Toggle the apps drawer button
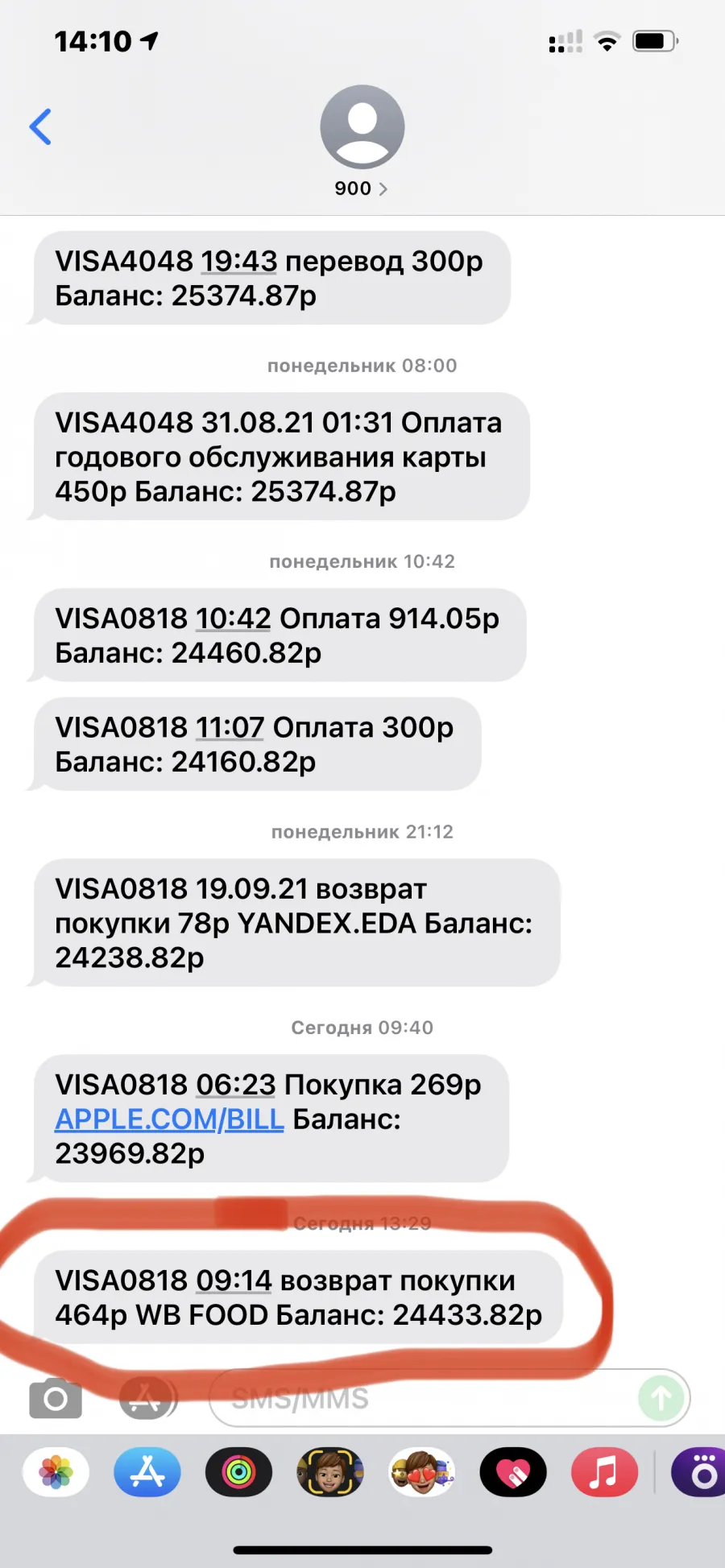Image resolution: width=725 pixels, height=1568 pixels. (x=147, y=1398)
